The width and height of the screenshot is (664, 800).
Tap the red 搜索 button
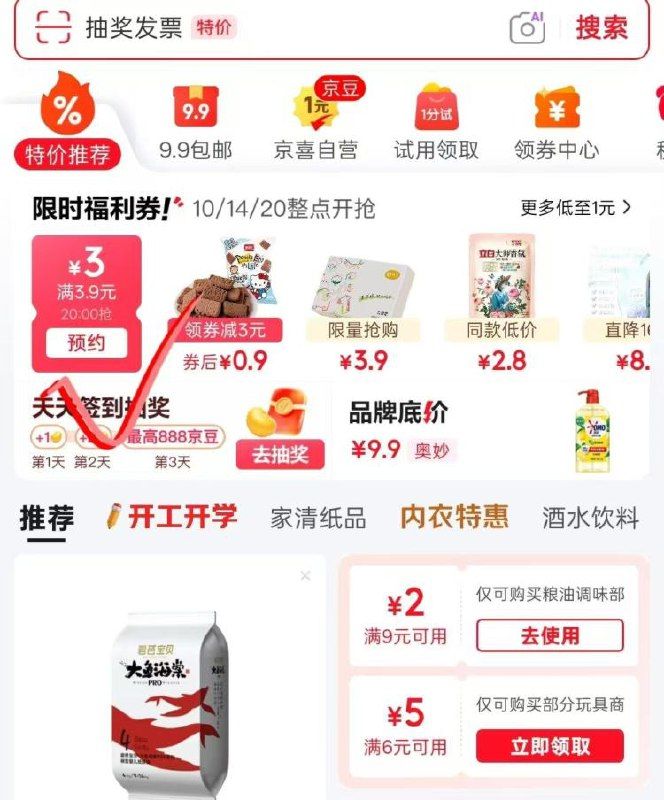(x=601, y=27)
